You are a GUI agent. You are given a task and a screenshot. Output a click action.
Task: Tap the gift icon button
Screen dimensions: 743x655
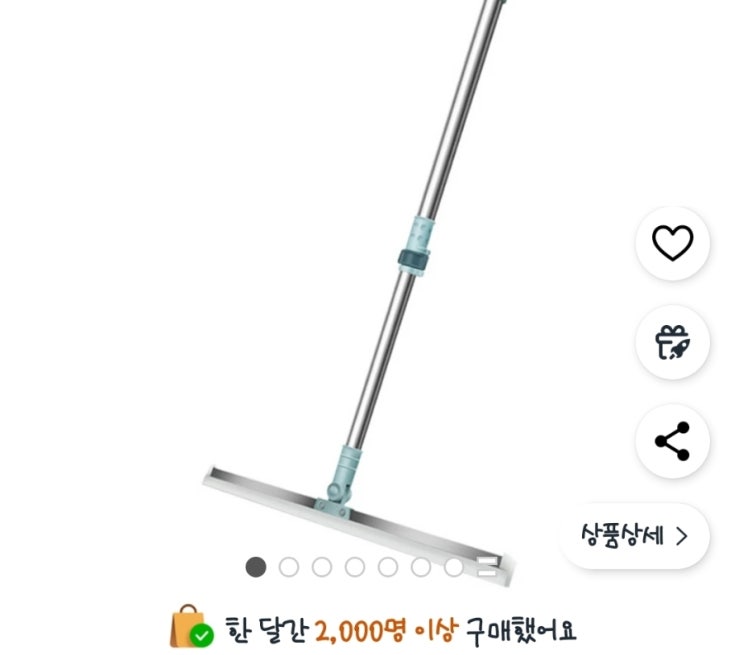tap(672, 342)
